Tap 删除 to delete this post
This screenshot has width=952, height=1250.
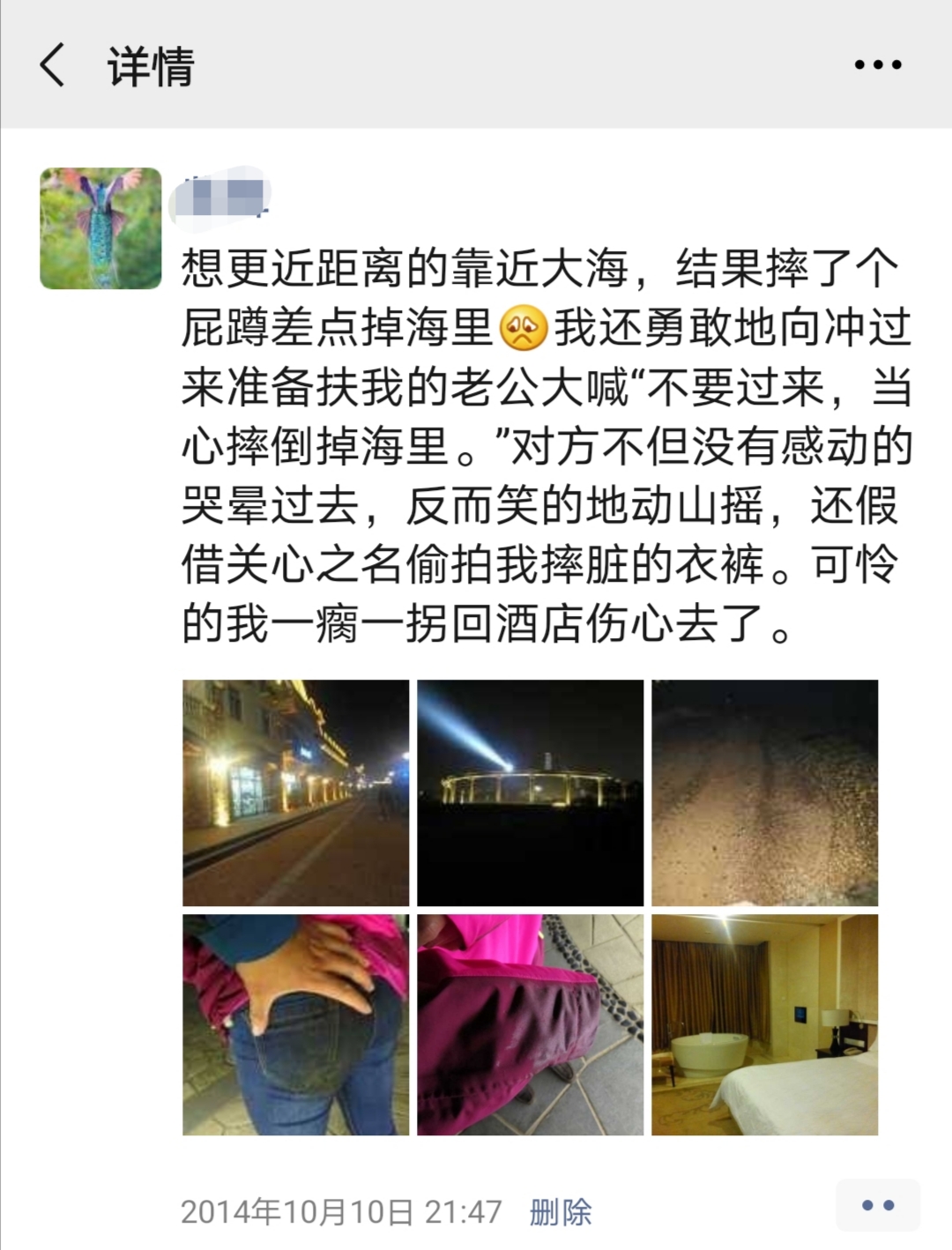tap(560, 1212)
